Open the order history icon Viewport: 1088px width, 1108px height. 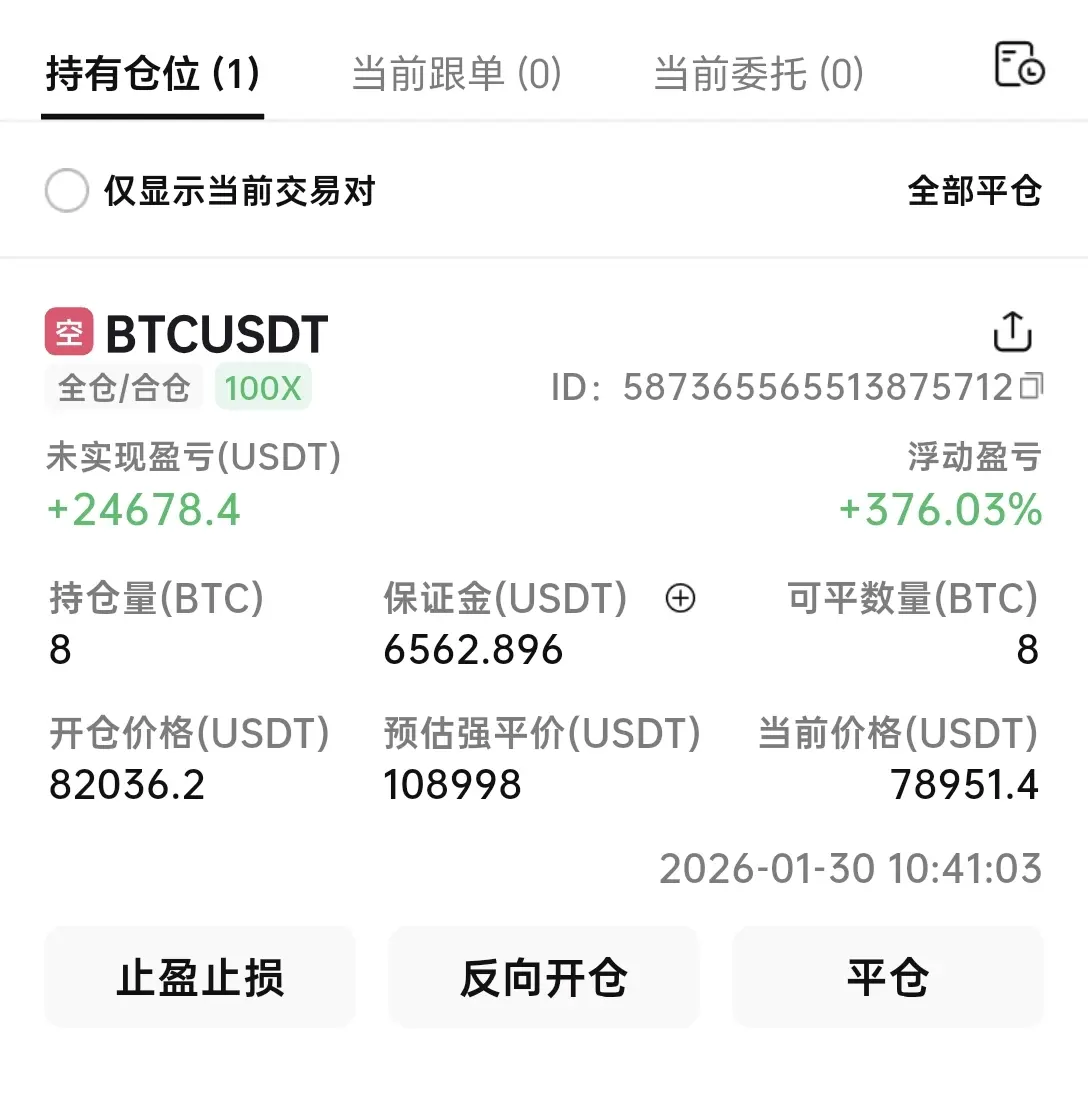pos(1019,65)
